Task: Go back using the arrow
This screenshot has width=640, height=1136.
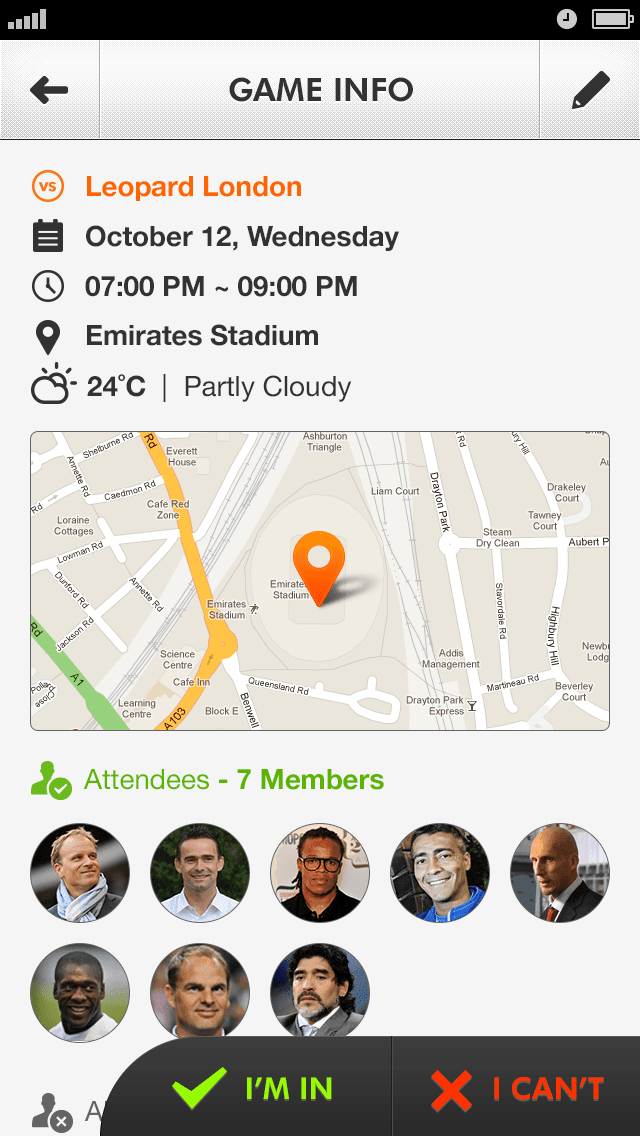Action: (49, 90)
